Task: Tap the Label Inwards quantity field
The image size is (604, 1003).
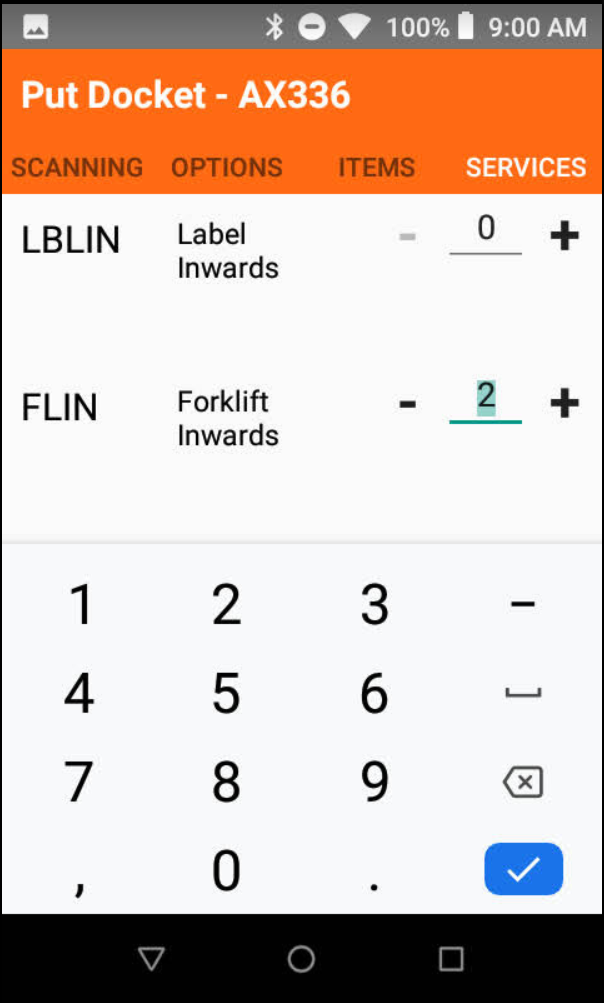Action: point(486,234)
